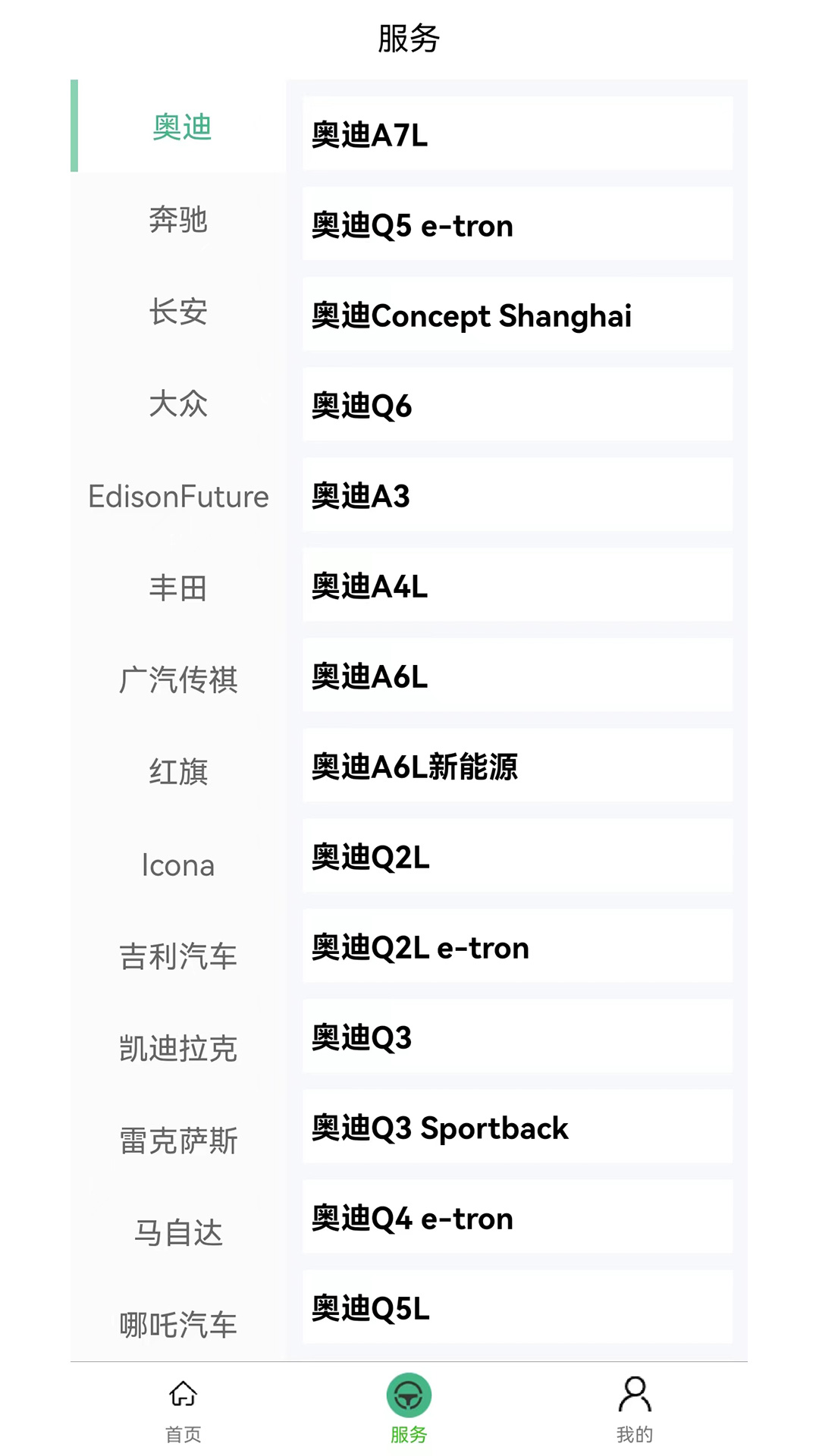The width and height of the screenshot is (819, 1456).
Task: Select the 红旗 brand
Action: (178, 773)
